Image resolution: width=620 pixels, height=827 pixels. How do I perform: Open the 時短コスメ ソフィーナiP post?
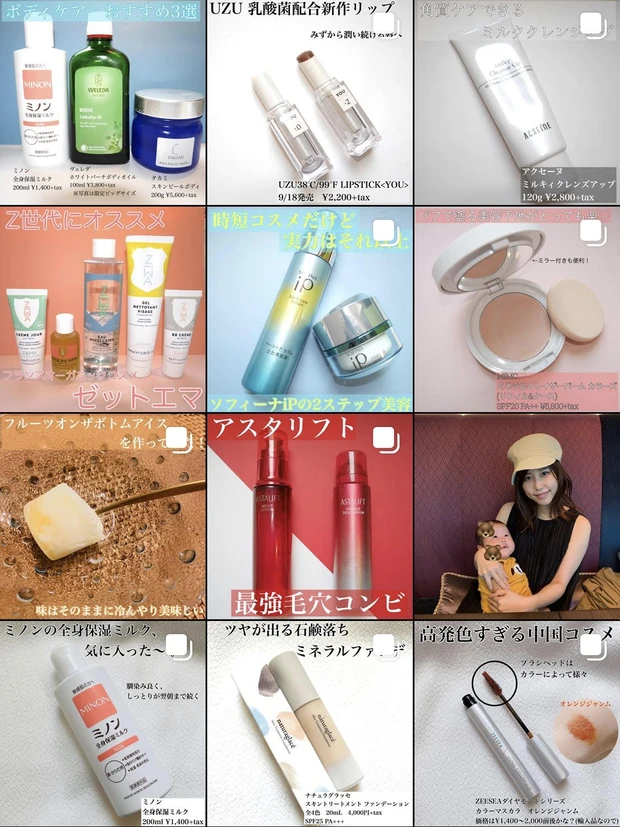pyautogui.click(x=310, y=310)
